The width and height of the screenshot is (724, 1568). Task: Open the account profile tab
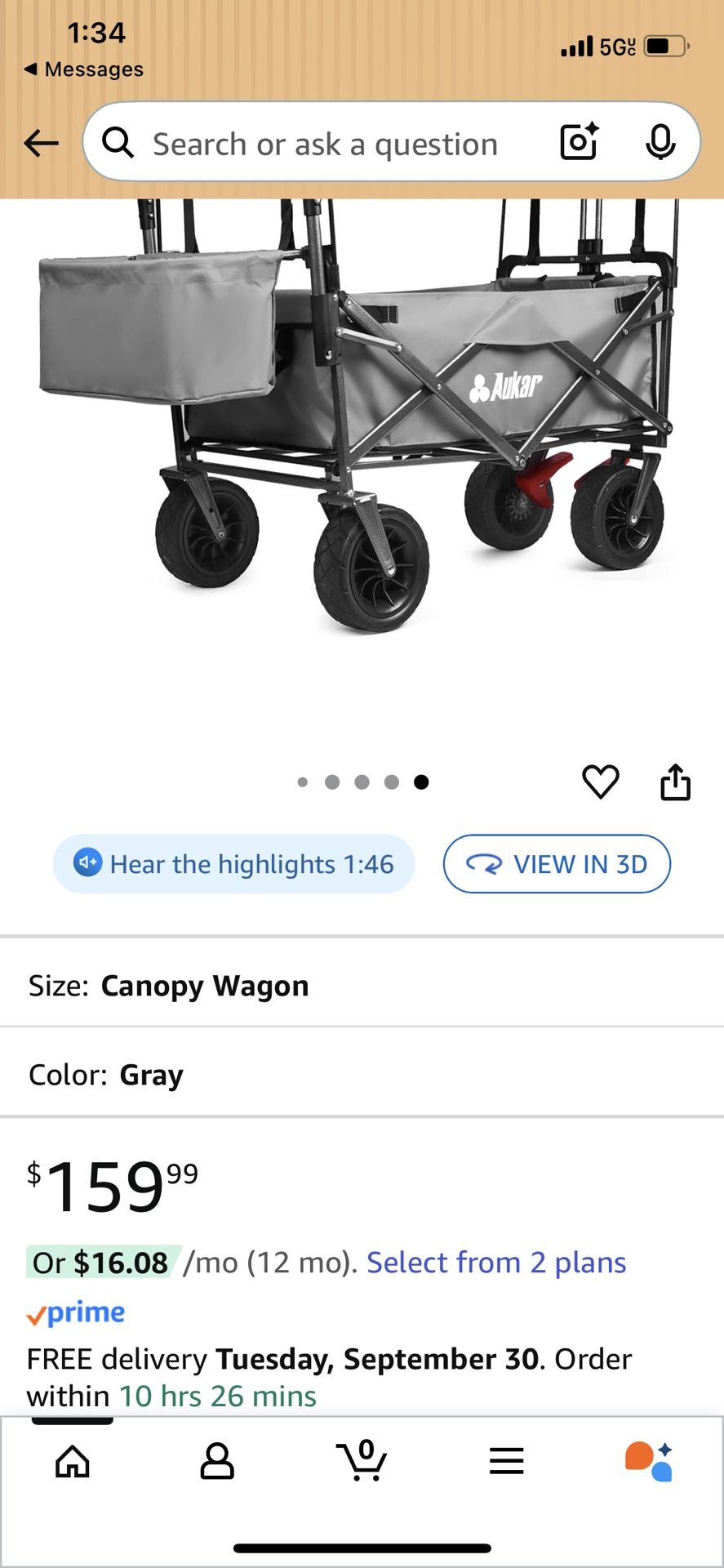coord(217,1461)
